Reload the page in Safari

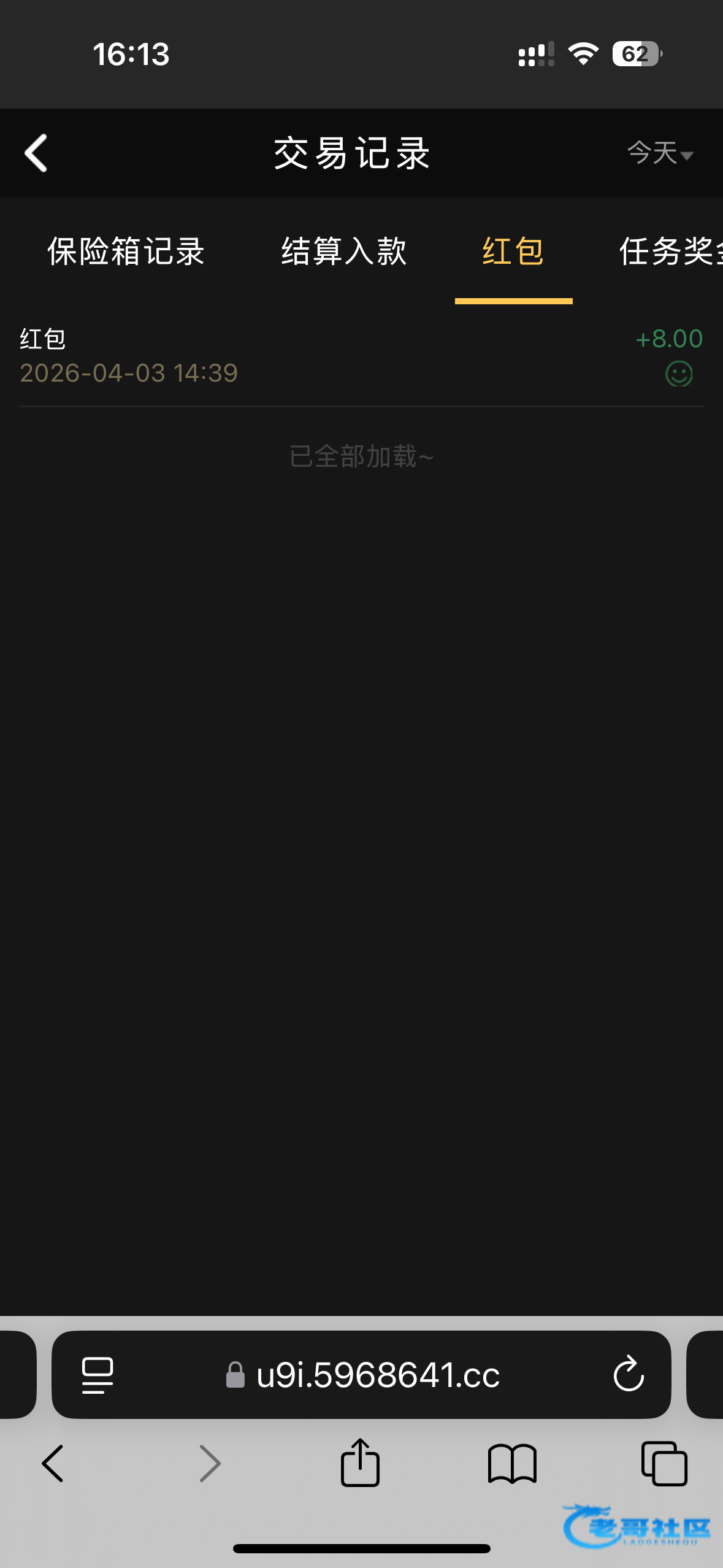[629, 1375]
